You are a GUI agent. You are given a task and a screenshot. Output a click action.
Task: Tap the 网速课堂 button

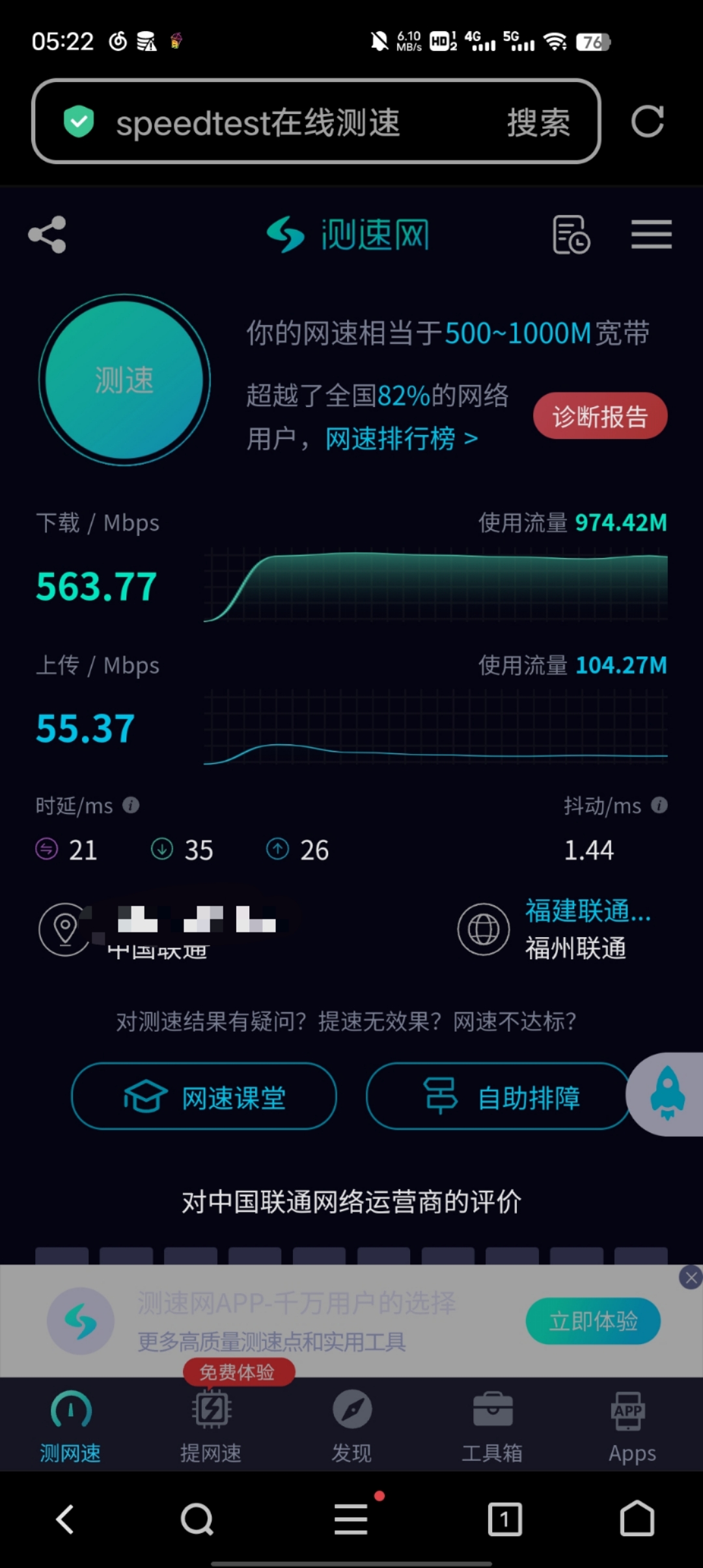pyautogui.click(x=204, y=1097)
